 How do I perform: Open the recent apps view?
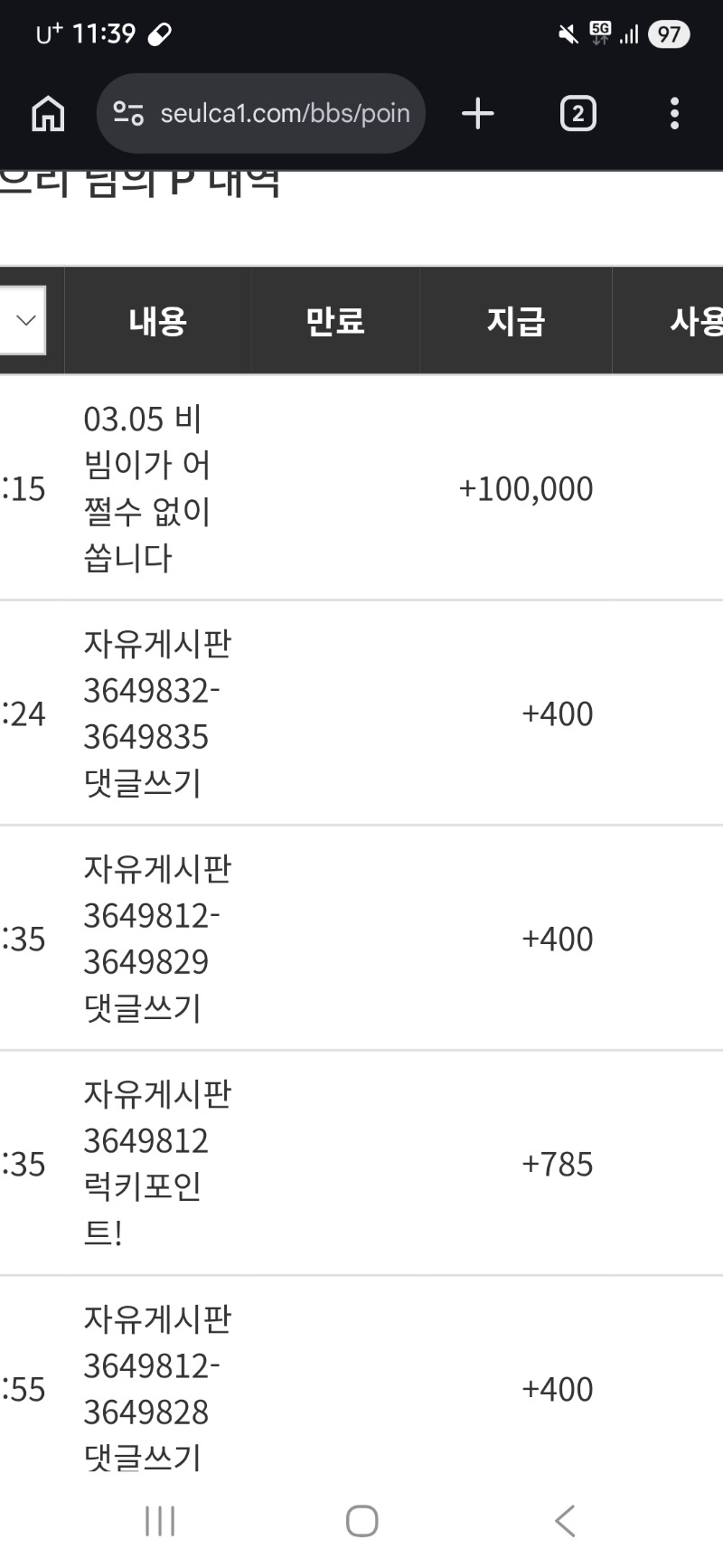pos(160,1521)
